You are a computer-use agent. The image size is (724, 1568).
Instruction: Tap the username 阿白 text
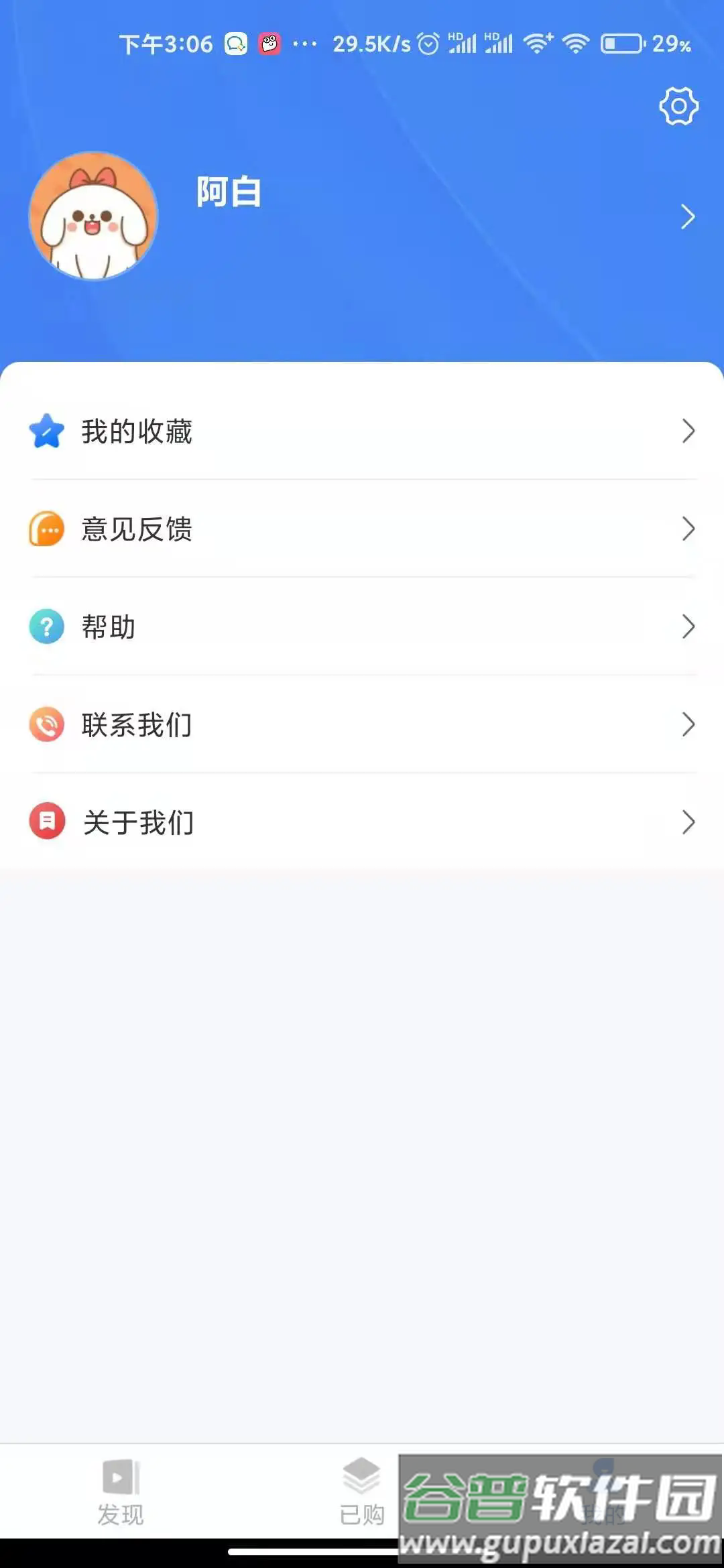(227, 193)
